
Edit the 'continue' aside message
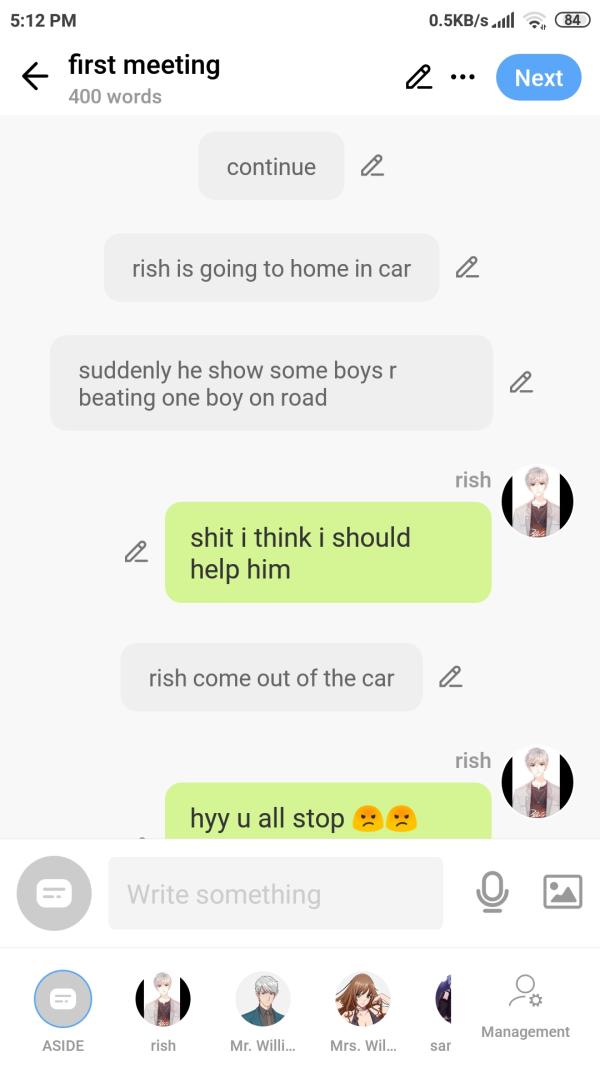point(372,166)
